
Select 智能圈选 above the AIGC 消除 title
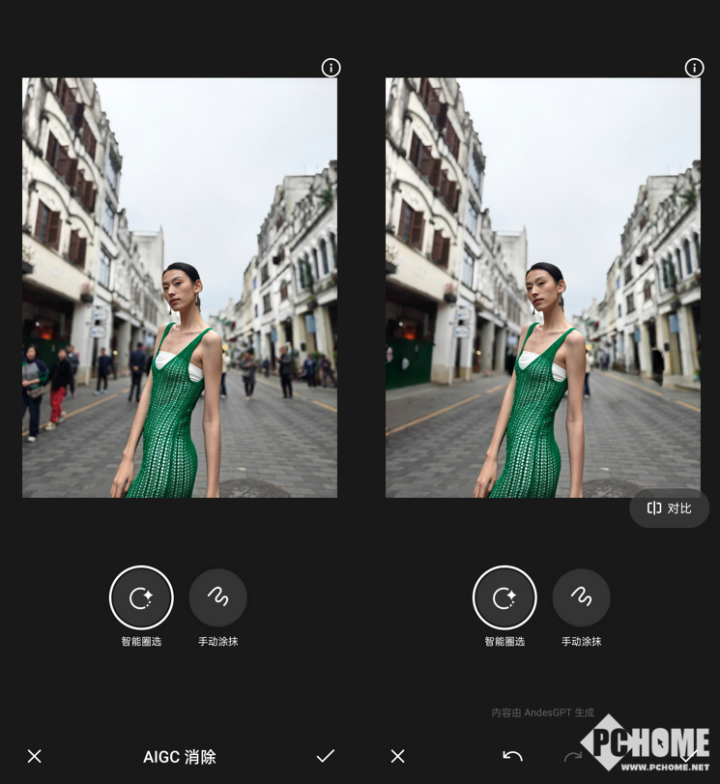click(142, 598)
